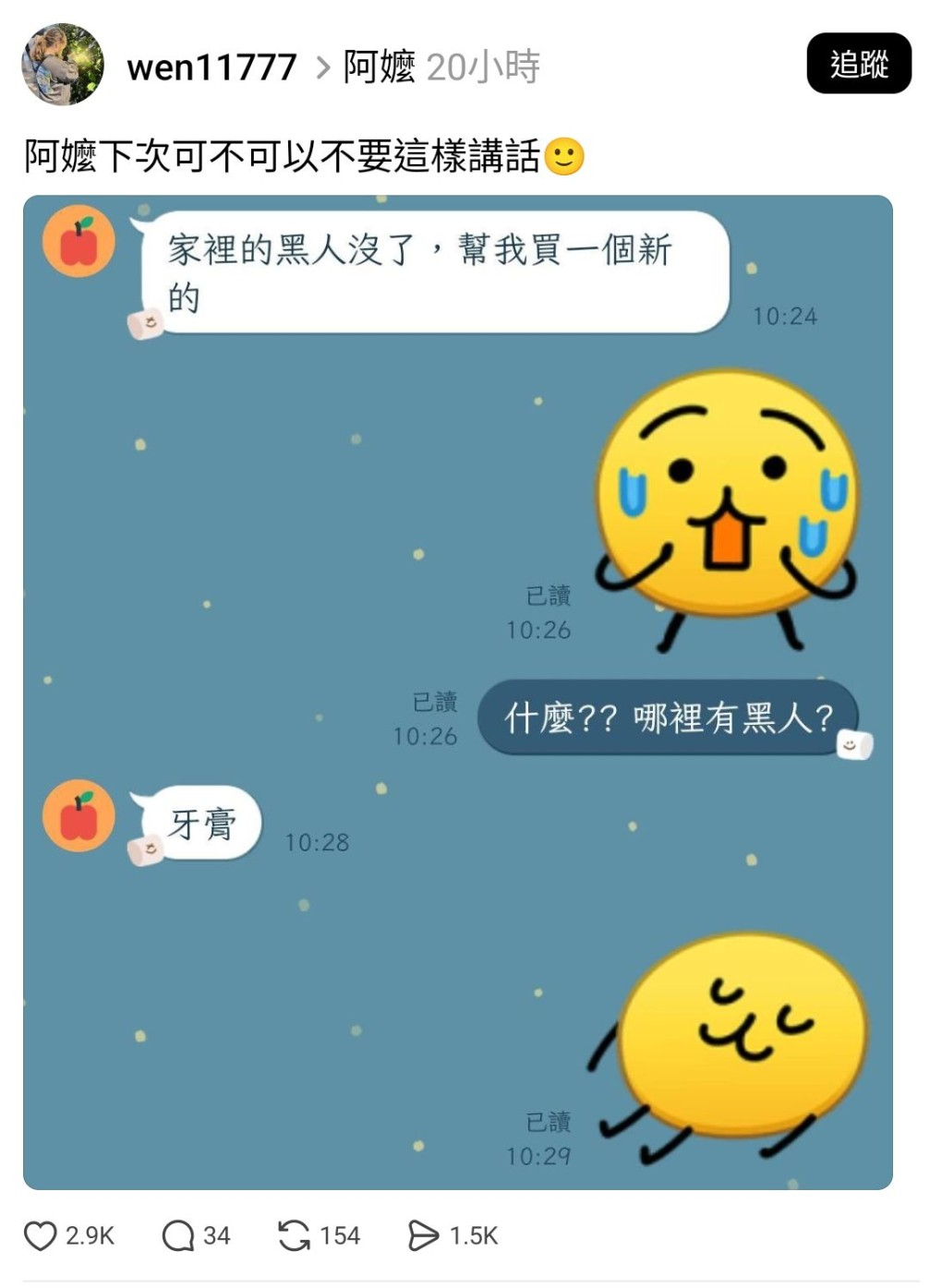Screen dimensions: 942x1288
Task: Open the wen11777 username link
Action: coord(211,67)
